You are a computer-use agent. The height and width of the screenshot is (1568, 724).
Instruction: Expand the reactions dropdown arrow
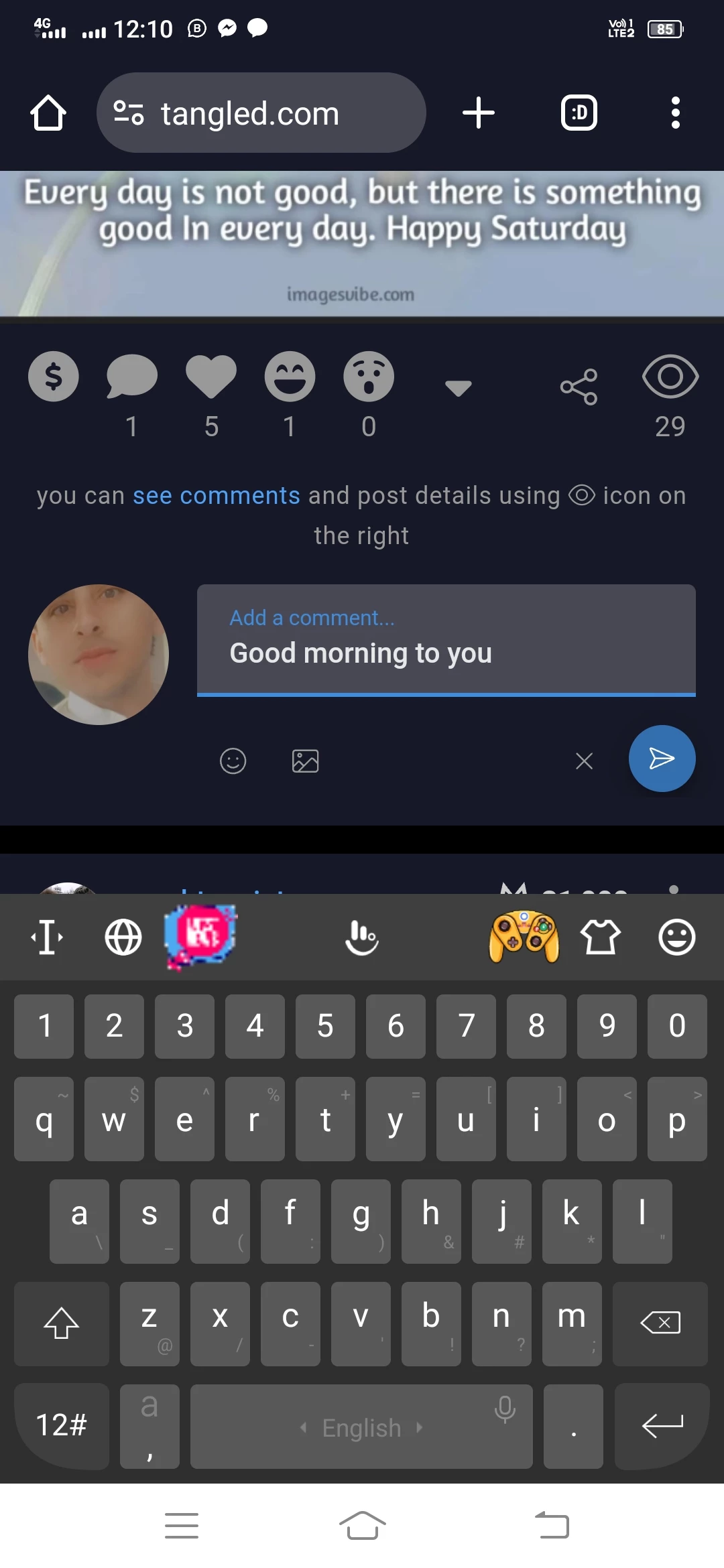pos(459,388)
